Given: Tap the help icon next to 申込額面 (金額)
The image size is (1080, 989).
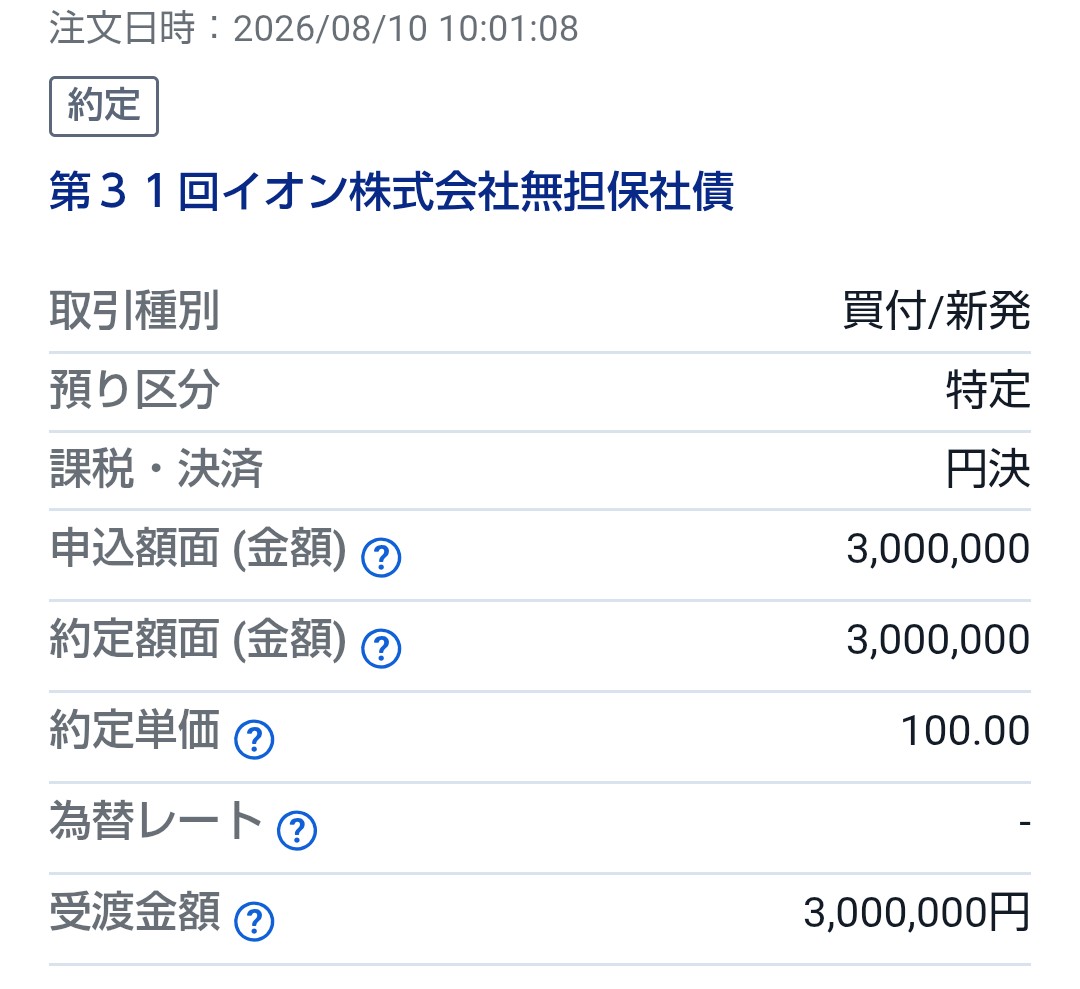Looking at the screenshot, I should 381,557.
